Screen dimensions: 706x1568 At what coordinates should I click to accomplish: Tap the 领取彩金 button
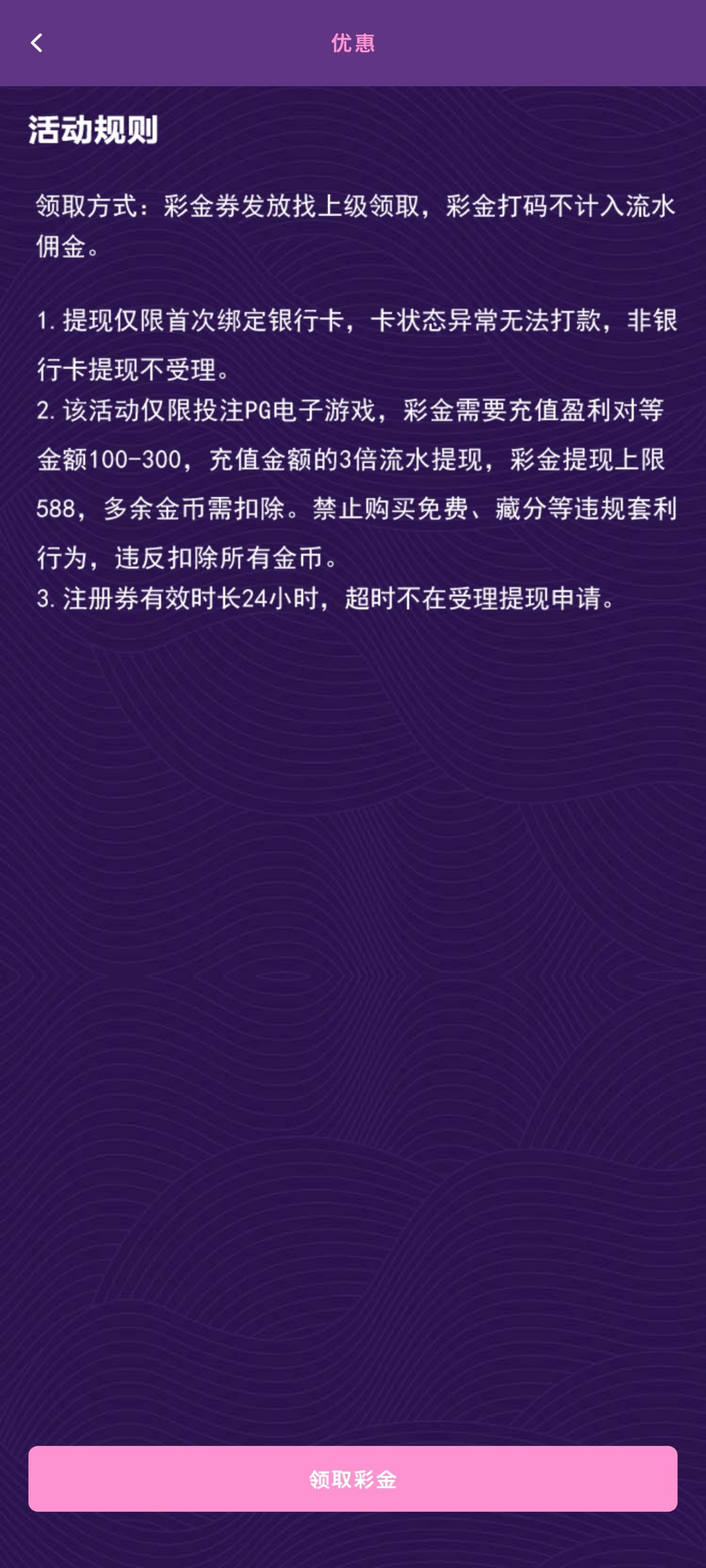[353, 1478]
